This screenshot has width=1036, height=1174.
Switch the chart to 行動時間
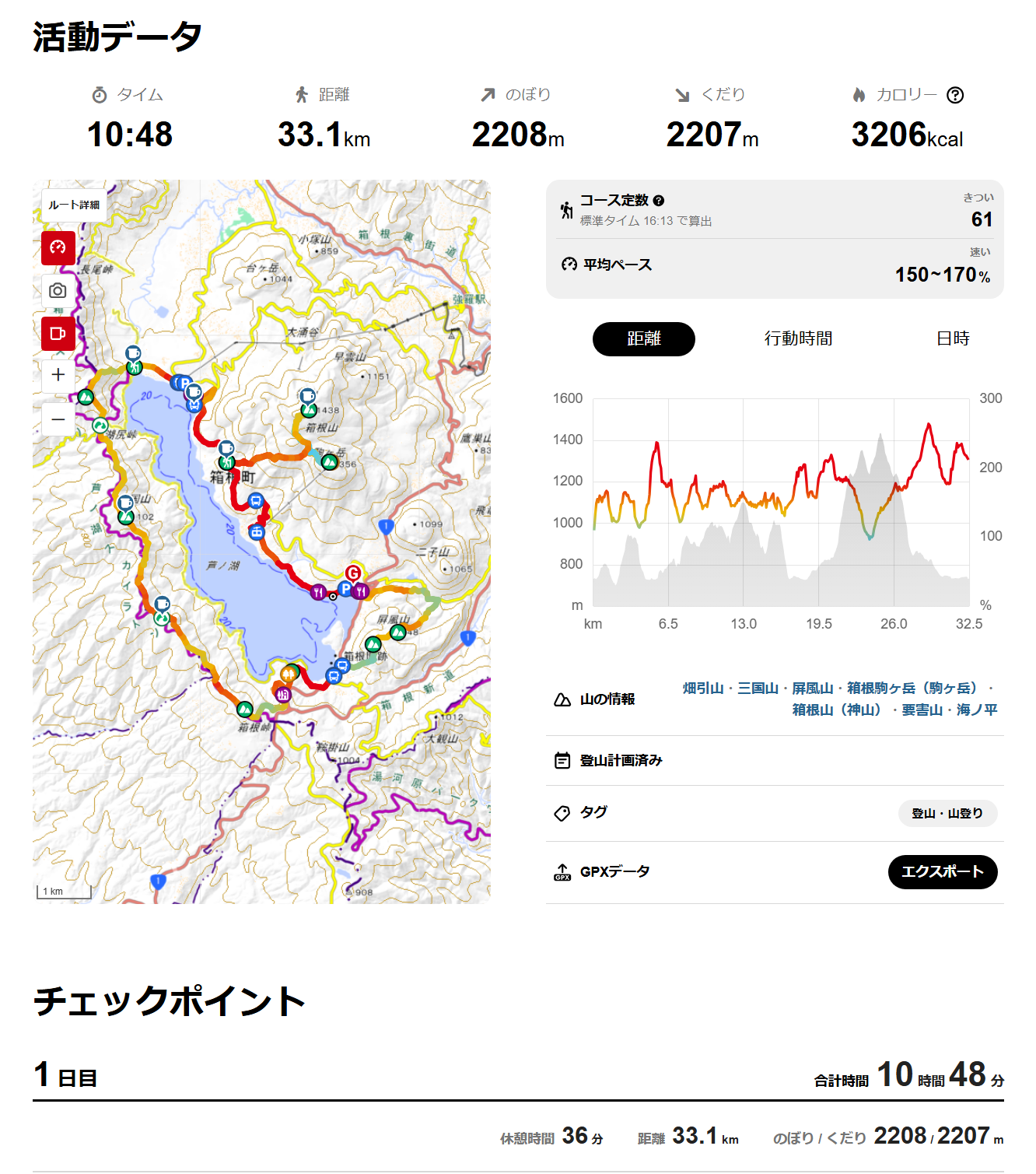click(798, 339)
